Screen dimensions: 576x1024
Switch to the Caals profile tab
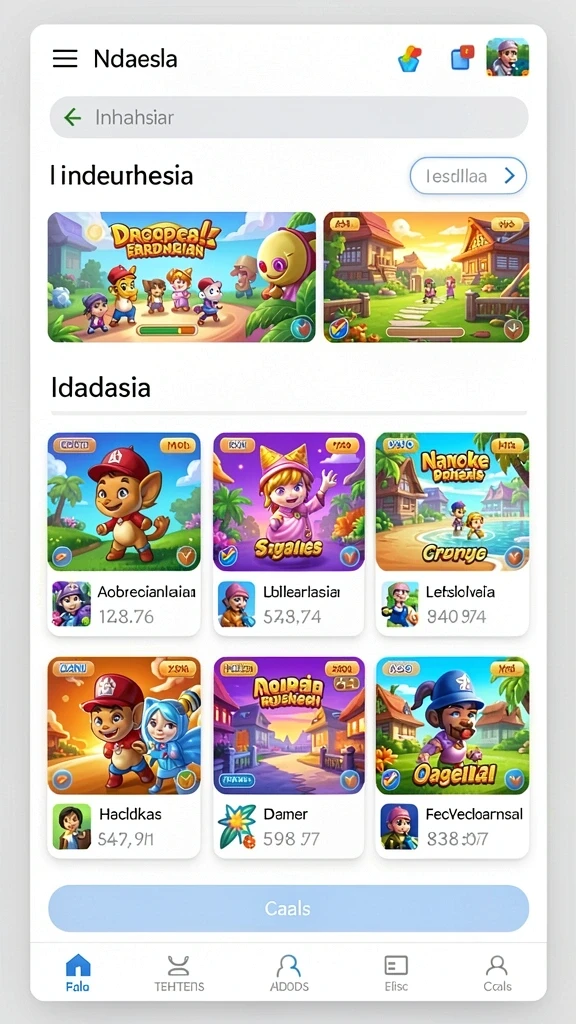(497, 973)
